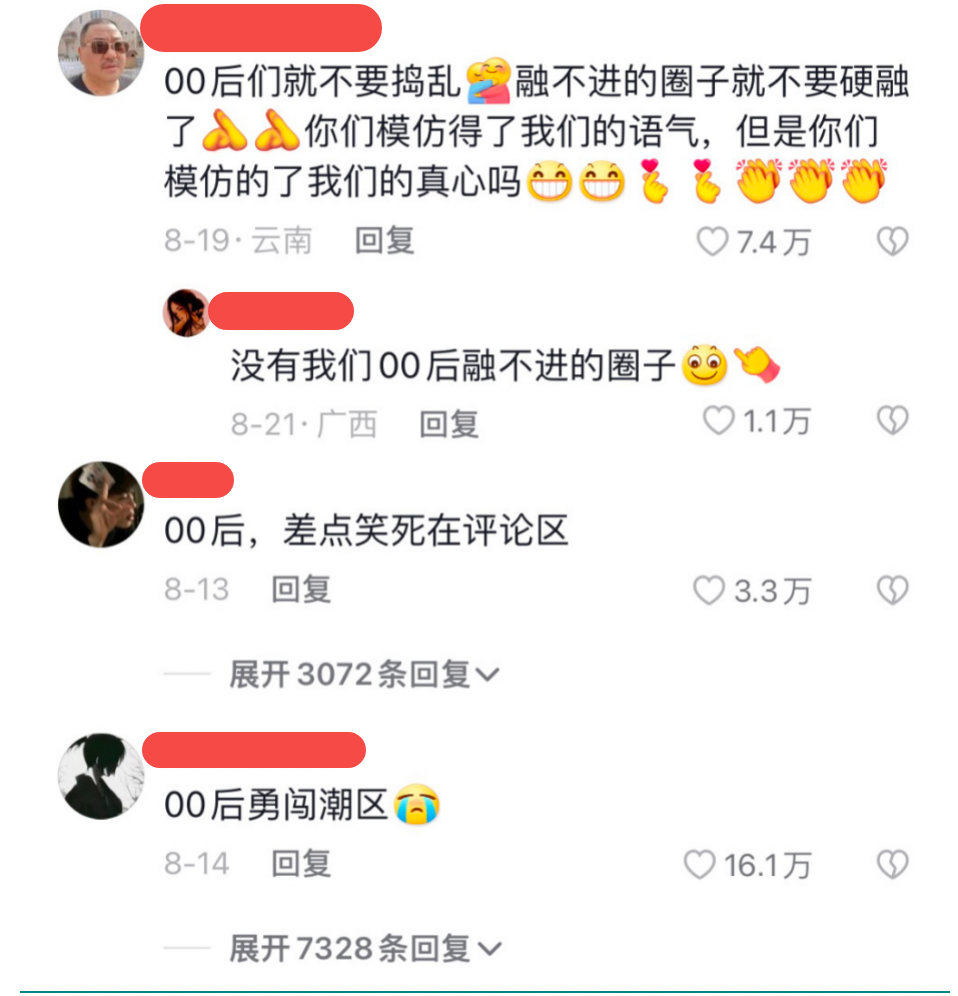This screenshot has width=958, height=996.
Task: Reply to the 8-19 云南 comment
Action: 384,241
